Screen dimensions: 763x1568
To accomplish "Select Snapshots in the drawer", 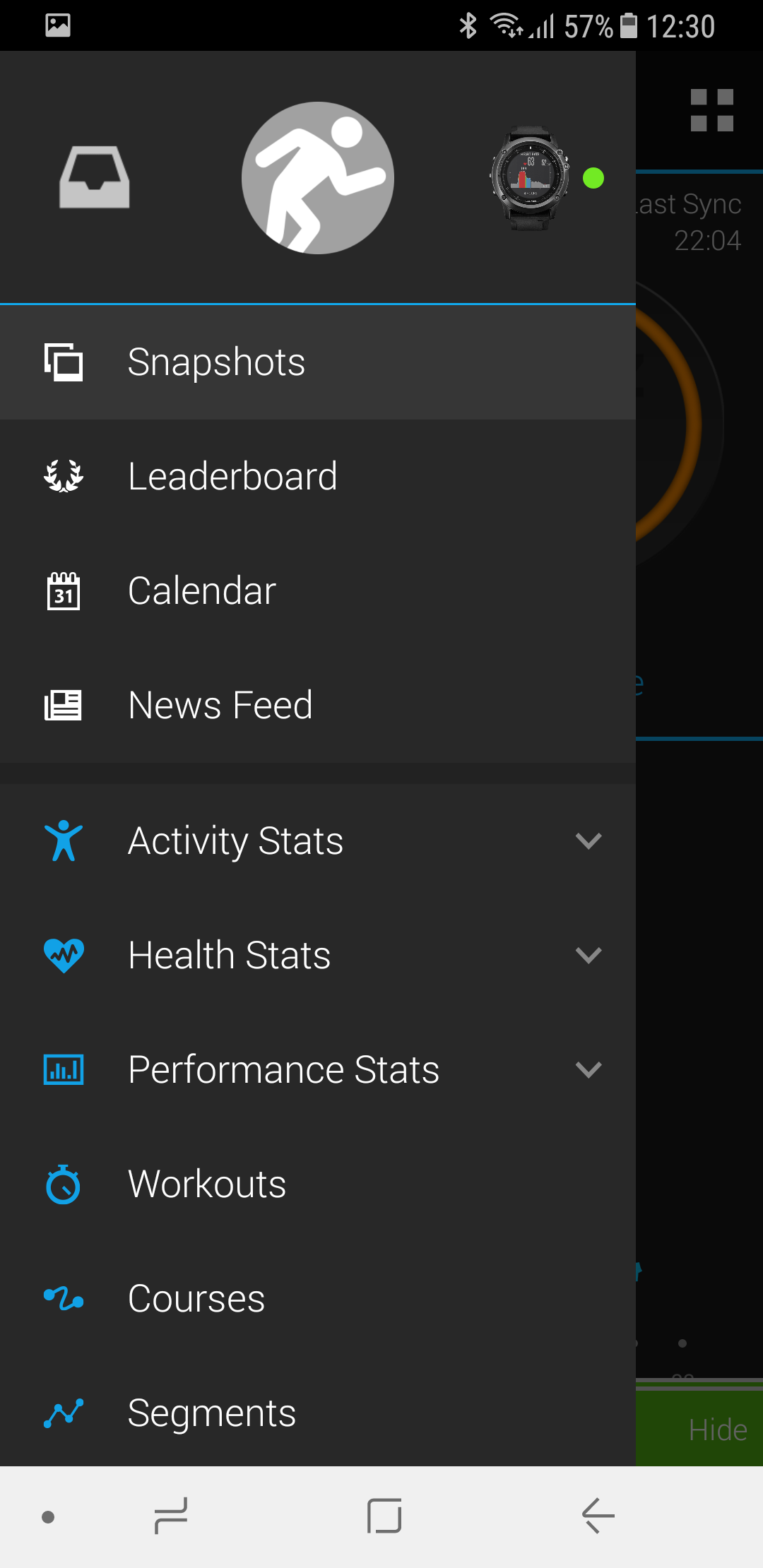I will [318, 362].
